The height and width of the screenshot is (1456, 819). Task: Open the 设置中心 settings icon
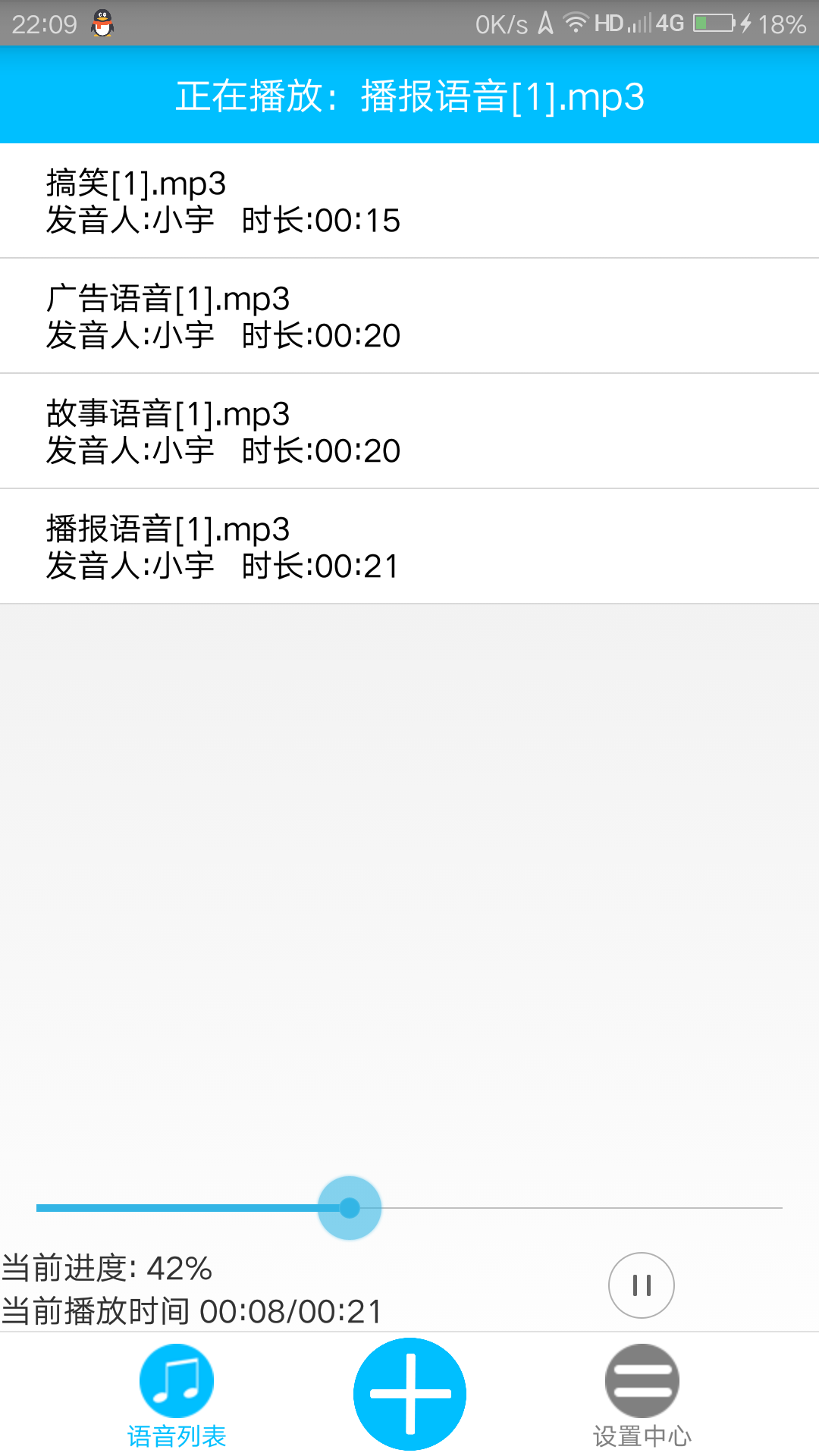point(642,1380)
